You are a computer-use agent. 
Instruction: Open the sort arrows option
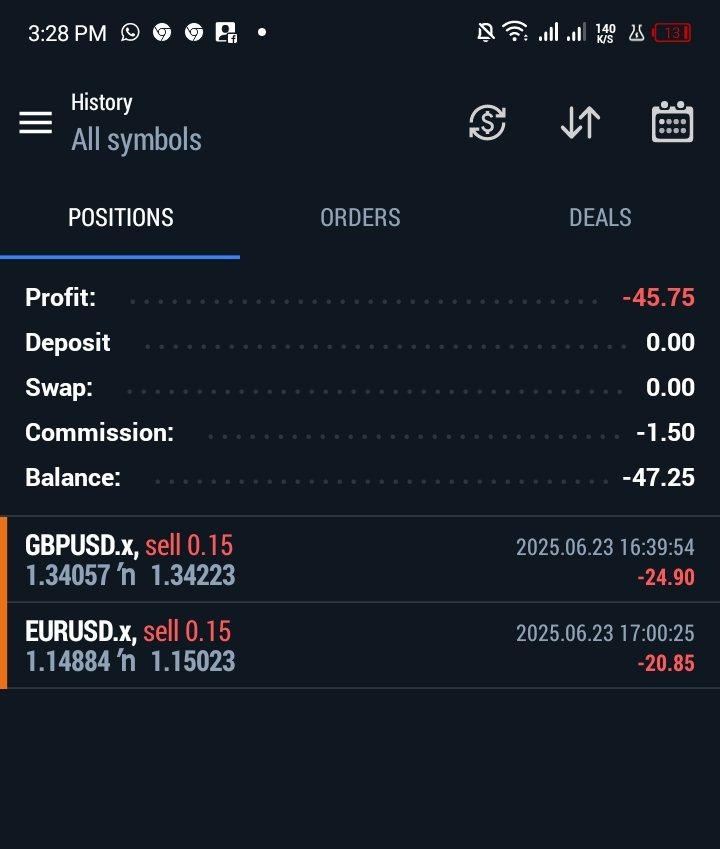(x=580, y=122)
